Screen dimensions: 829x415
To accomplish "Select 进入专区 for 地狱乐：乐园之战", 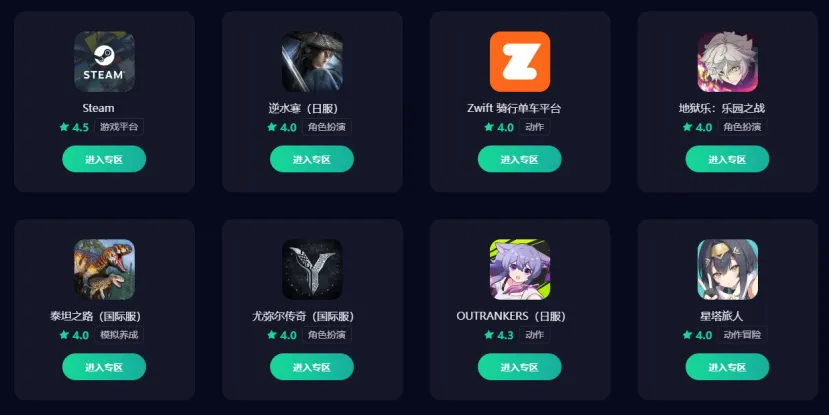I will click(727, 159).
